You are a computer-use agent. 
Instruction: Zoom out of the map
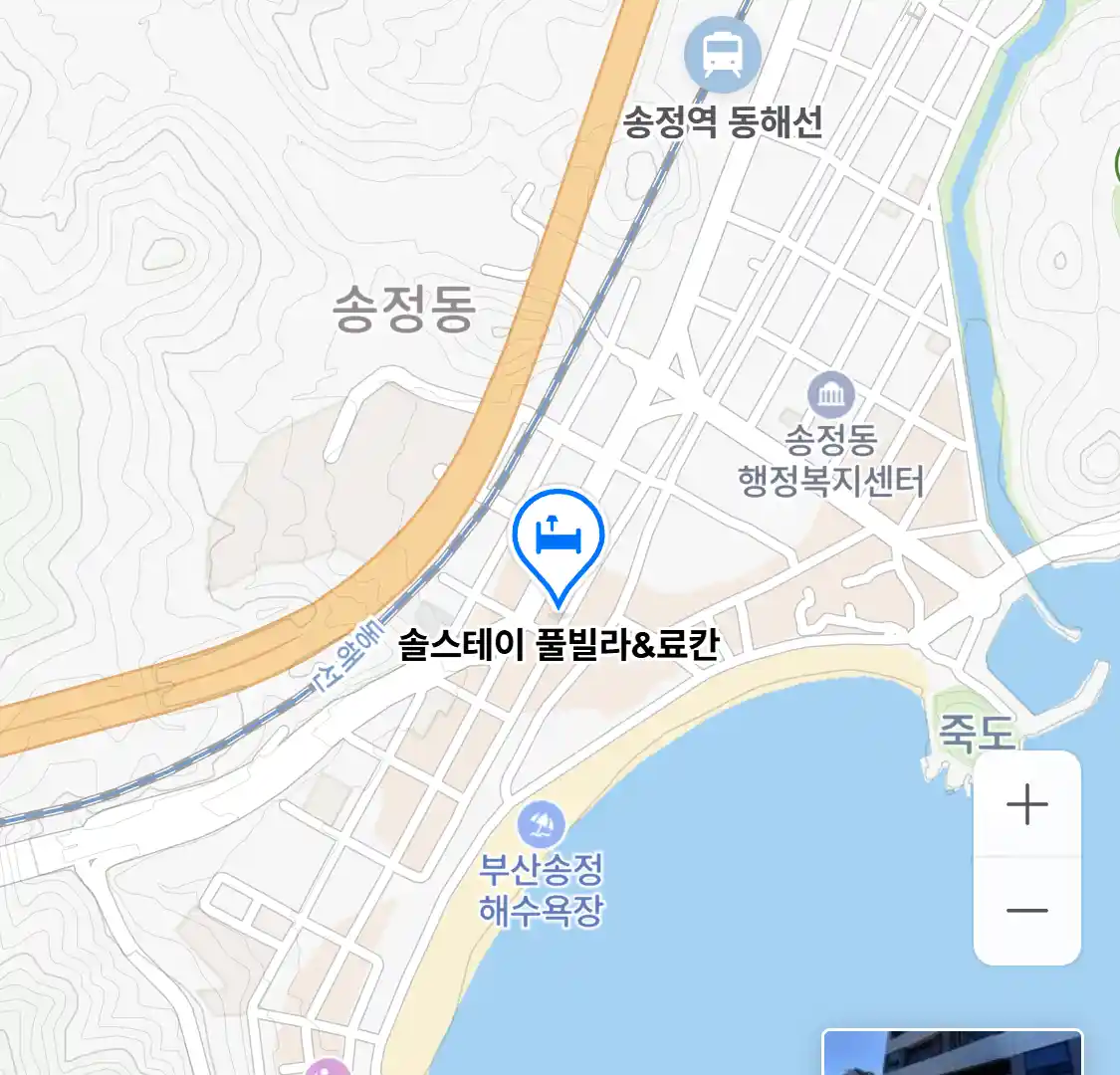coord(1026,910)
